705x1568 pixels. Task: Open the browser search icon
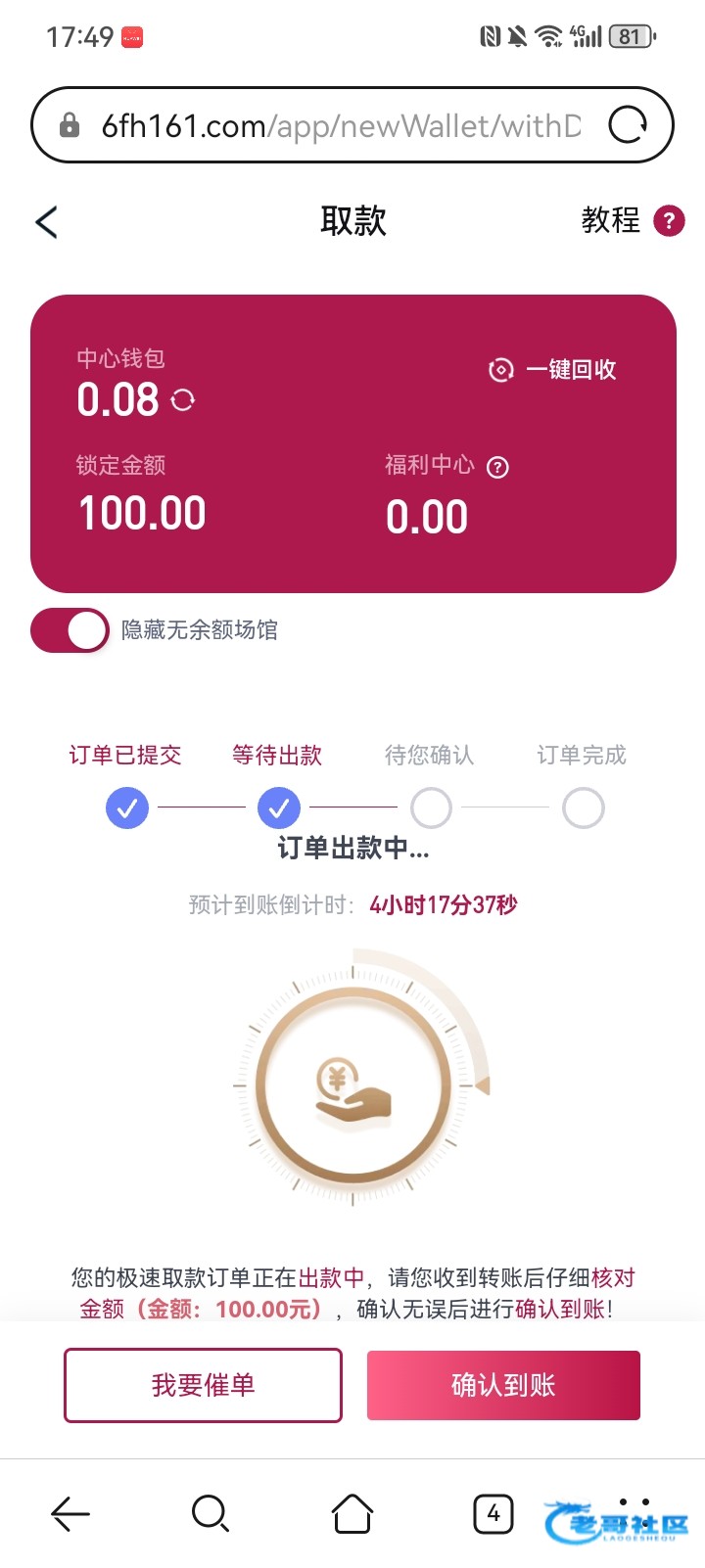[210, 1513]
